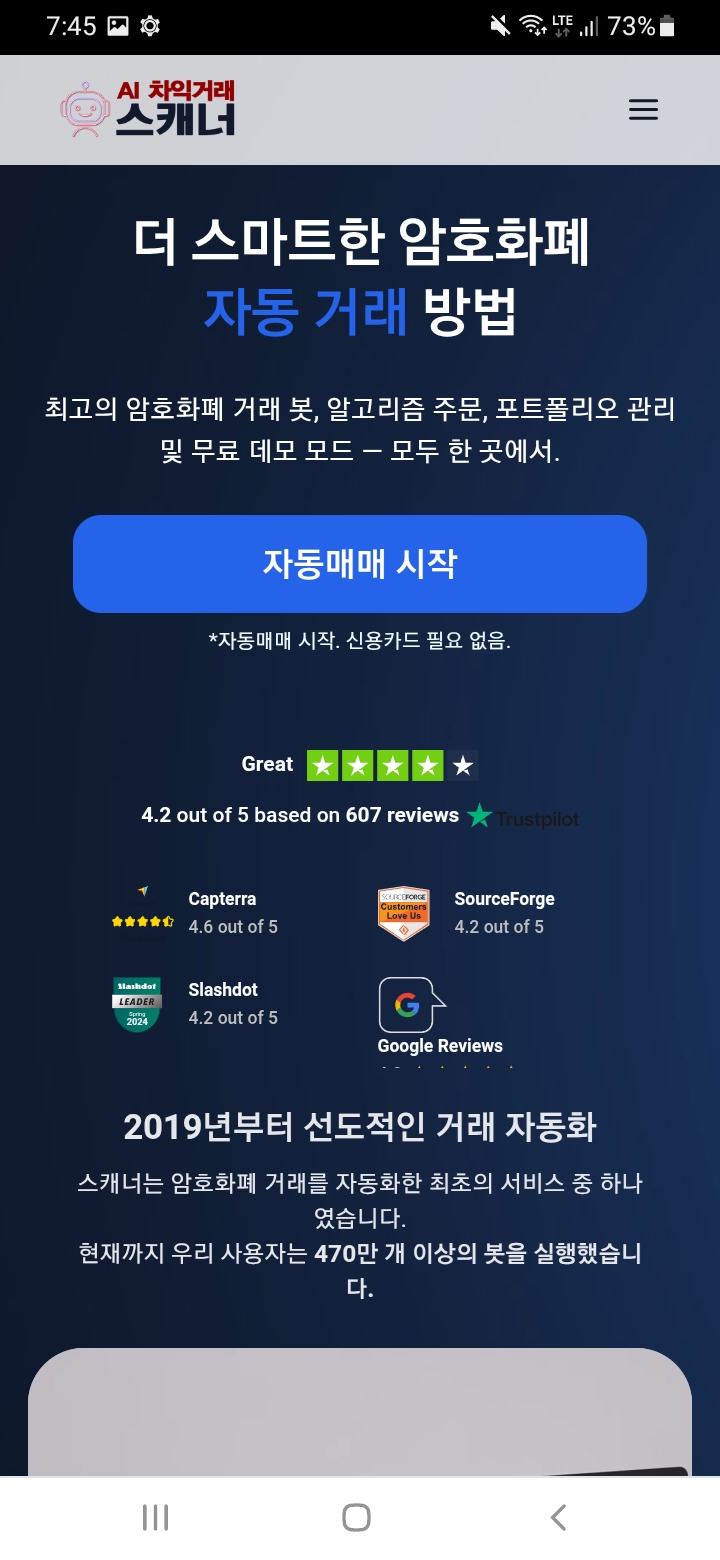
Task: Open the Google Reviews badge
Action: pyautogui.click(x=440, y=1020)
